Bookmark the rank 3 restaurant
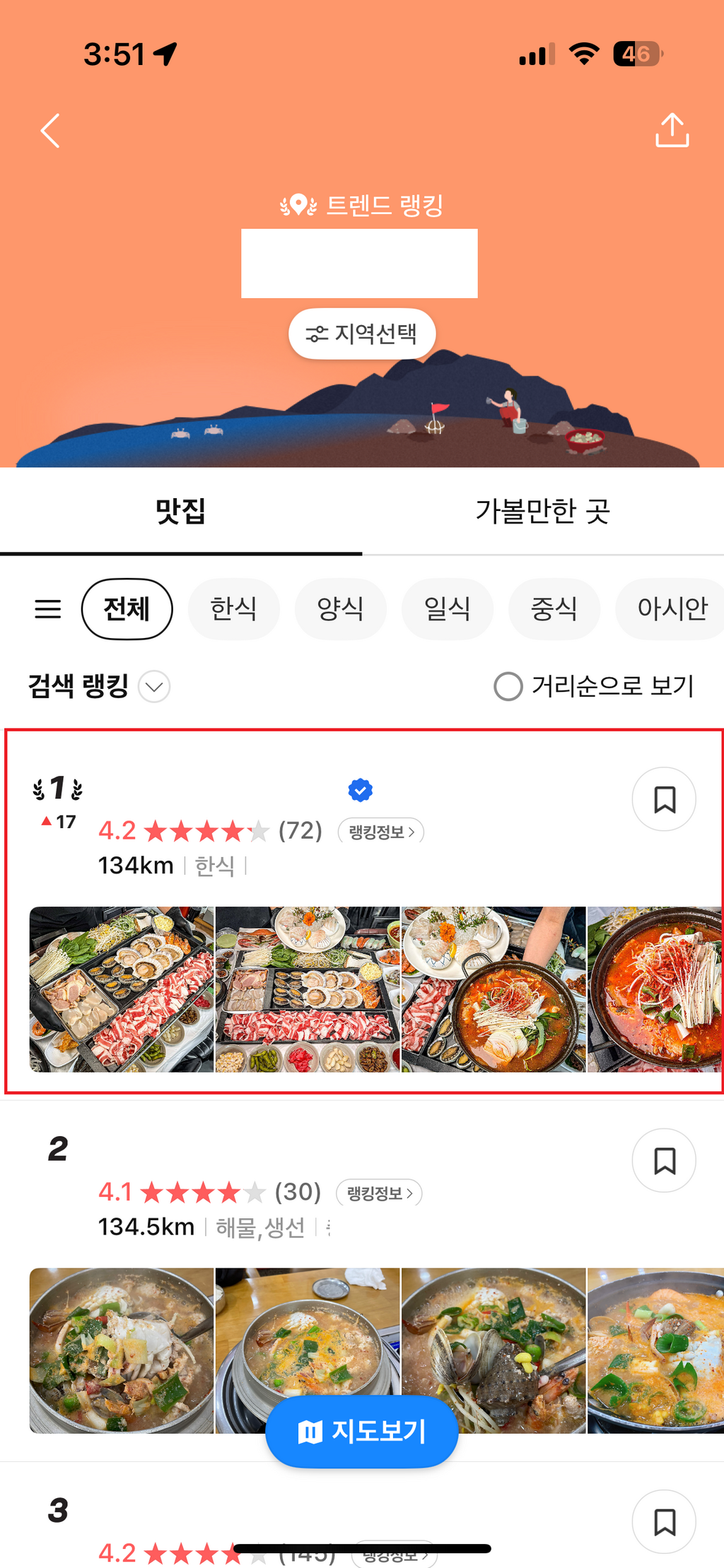This screenshot has height=1568, width=724. 663,1521
